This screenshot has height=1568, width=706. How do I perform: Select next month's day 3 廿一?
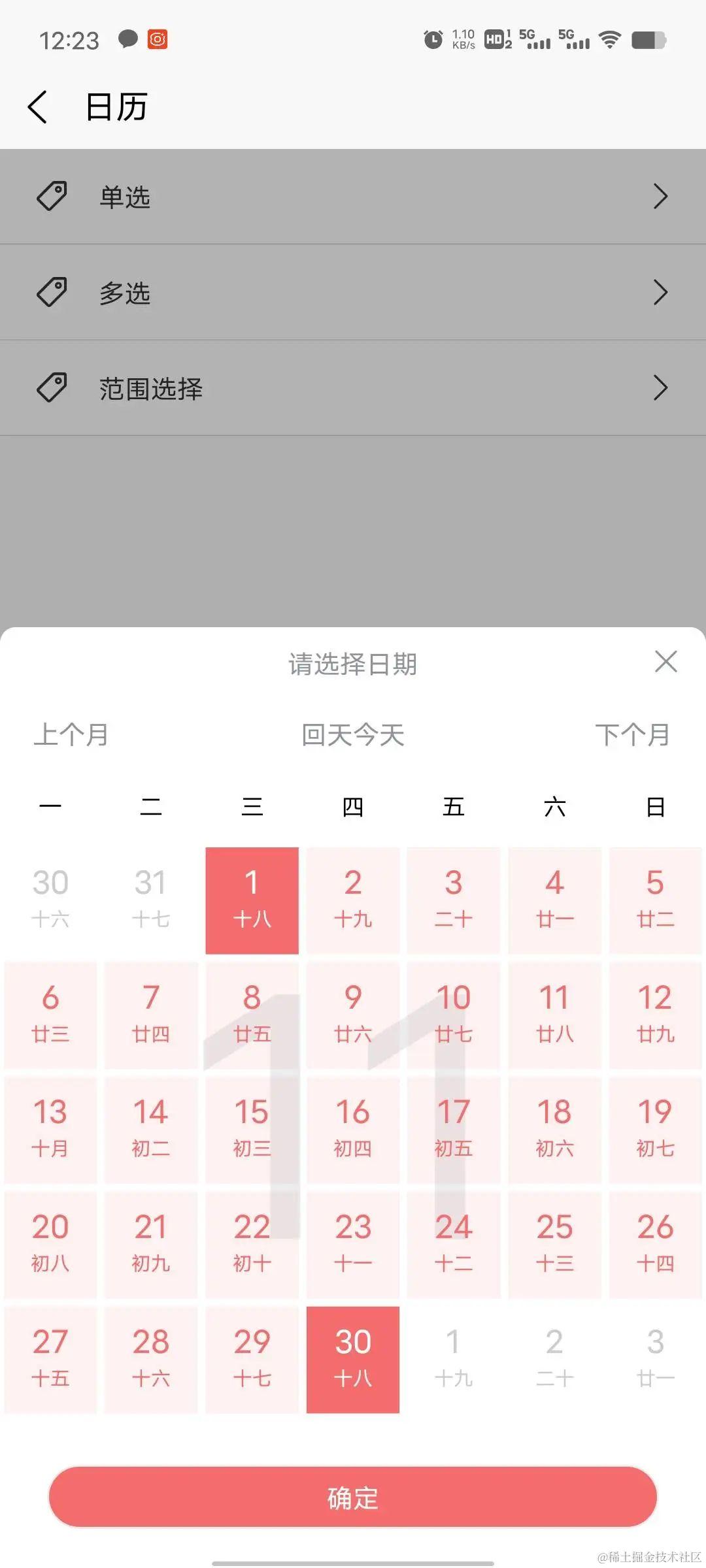tap(655, 1359)
